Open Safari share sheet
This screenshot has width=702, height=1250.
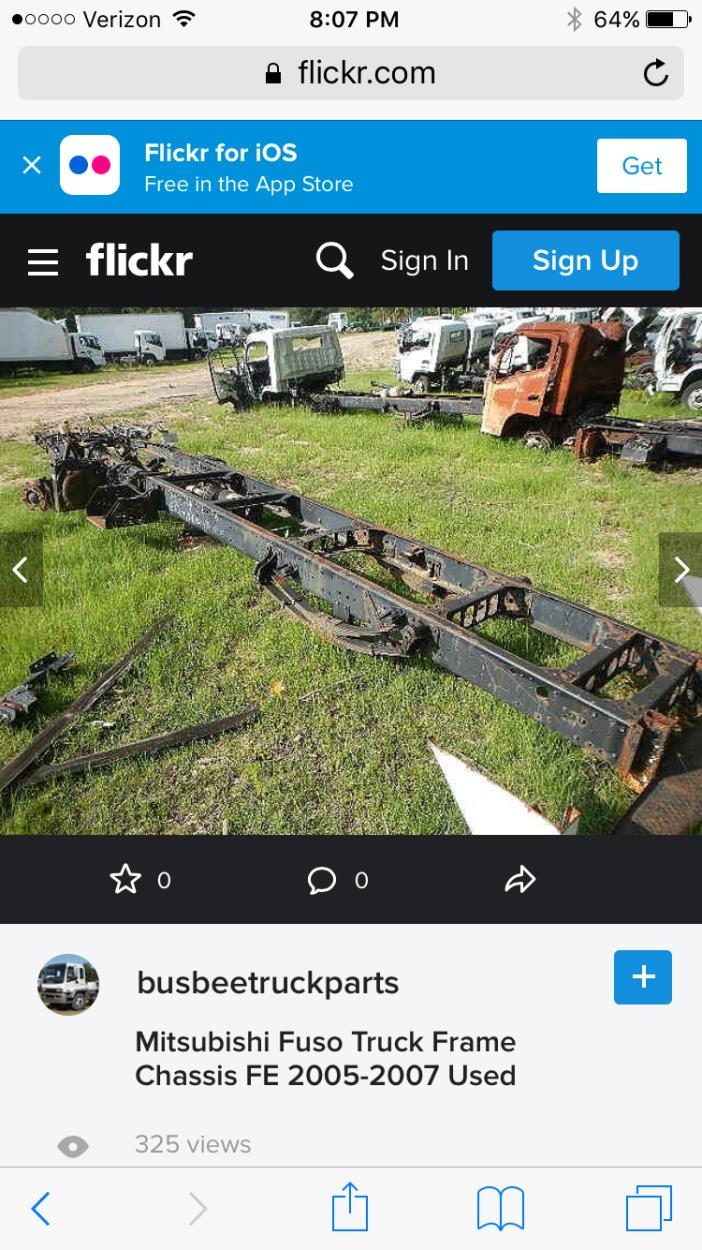tap(350, 1207)
